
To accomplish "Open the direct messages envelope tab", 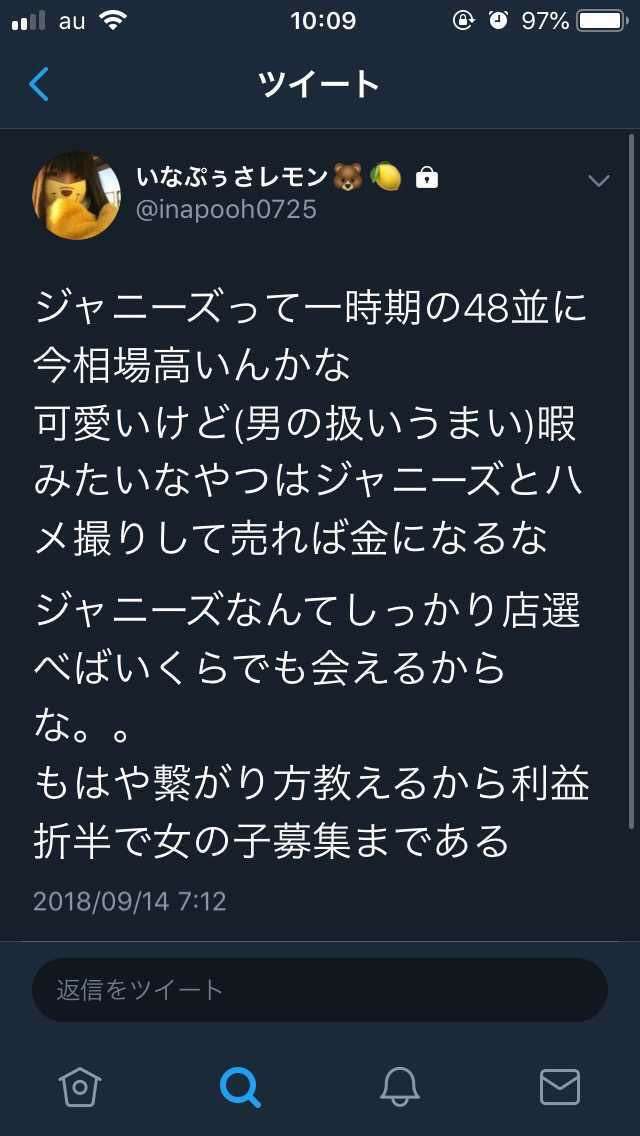I will coord(560,1085).
